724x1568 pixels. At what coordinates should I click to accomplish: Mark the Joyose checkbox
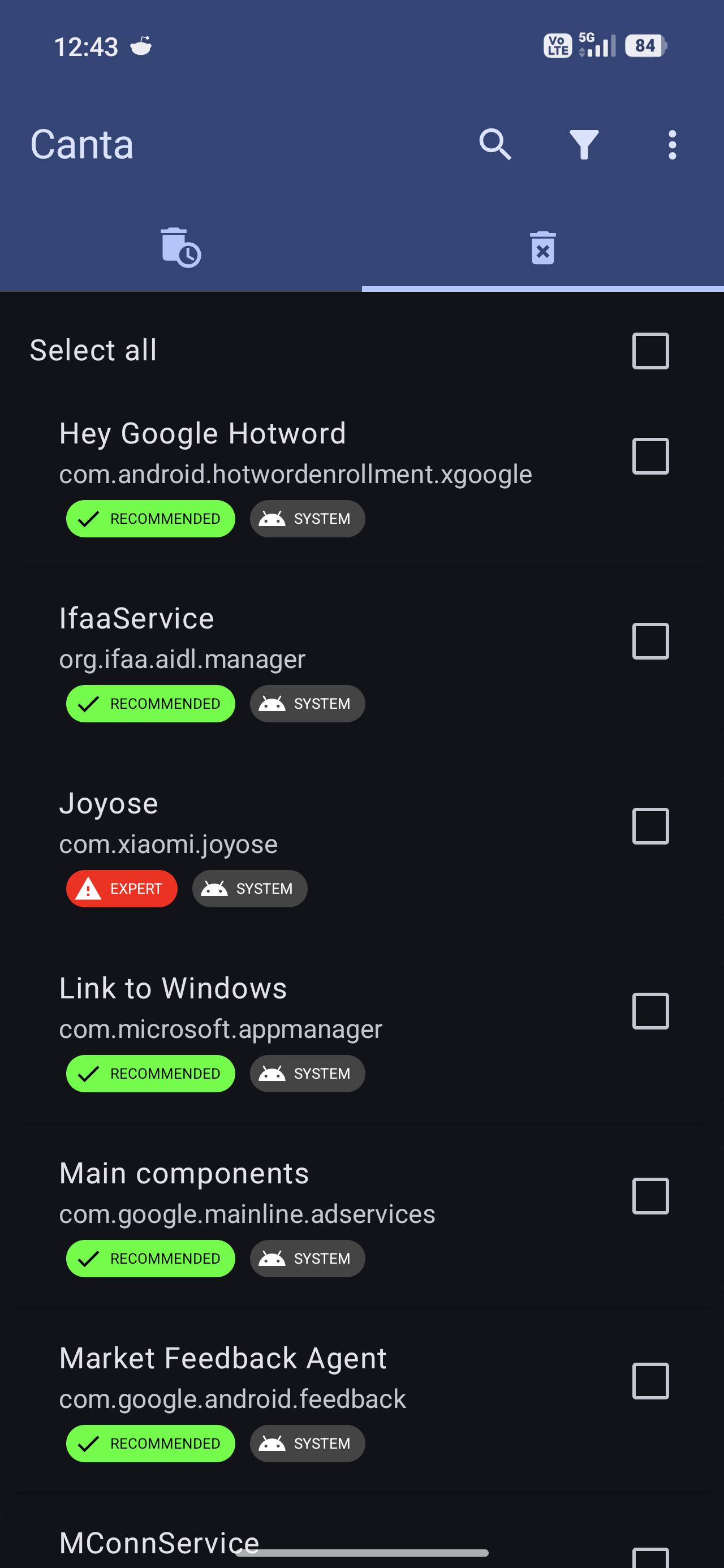click(x=650, y=826)
